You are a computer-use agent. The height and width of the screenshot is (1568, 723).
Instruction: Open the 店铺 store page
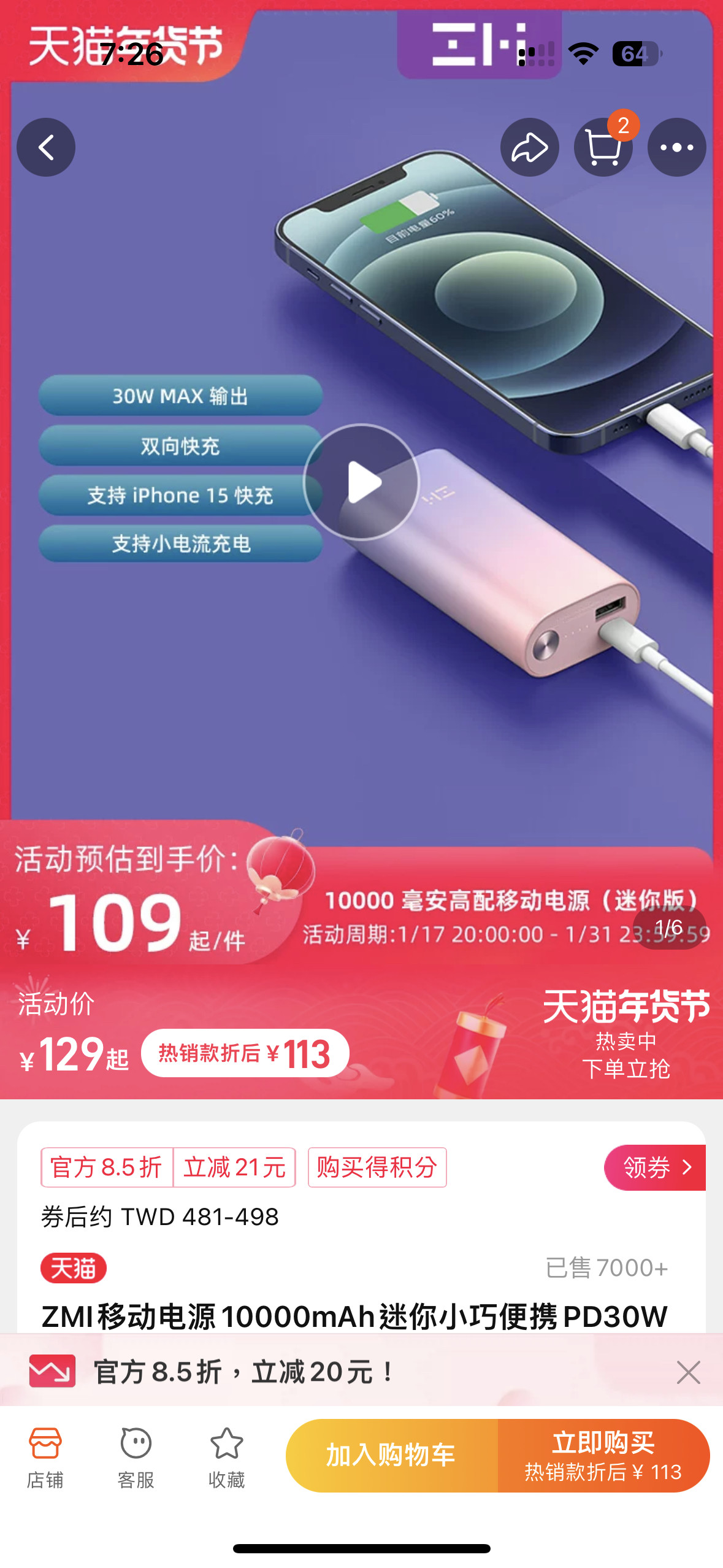click(x=45, y=1458)
